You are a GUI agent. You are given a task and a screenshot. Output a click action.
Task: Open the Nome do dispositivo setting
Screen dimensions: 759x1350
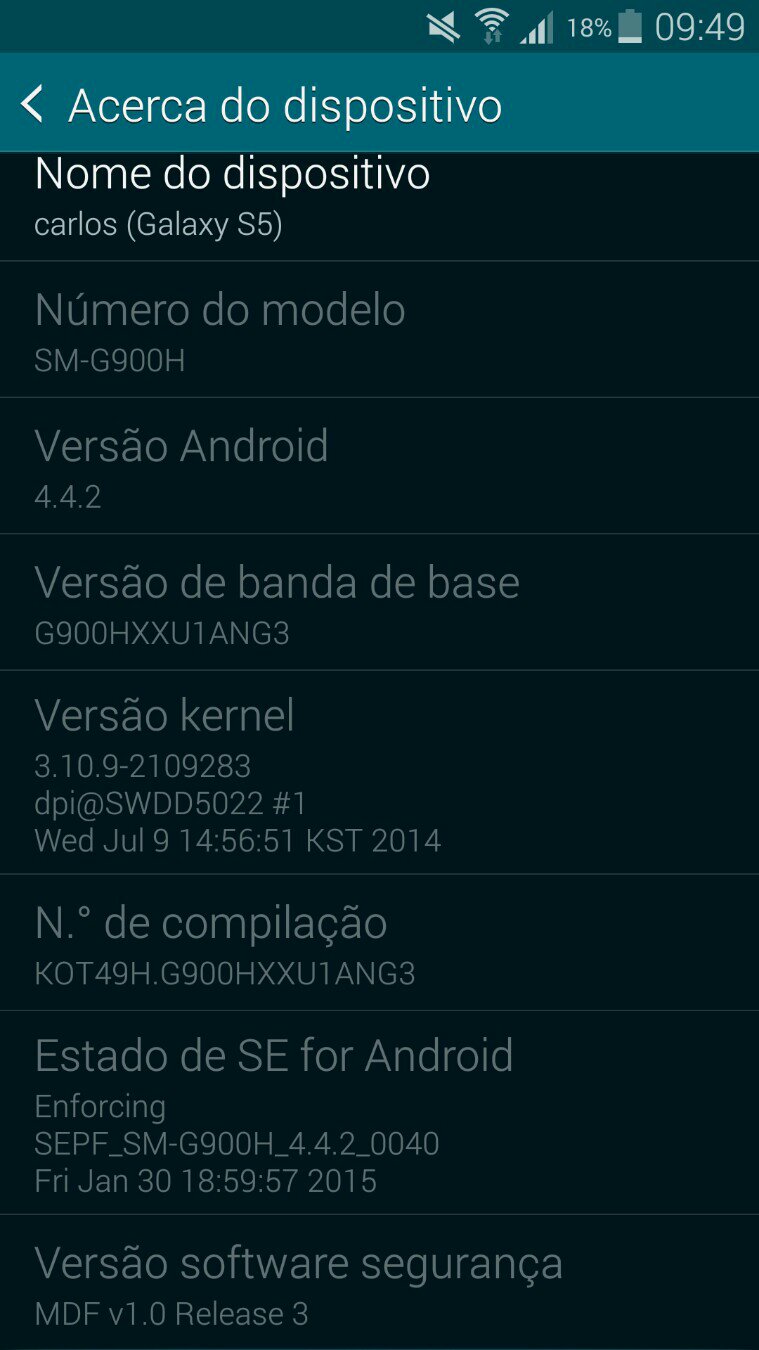pyautogui.click(x=379, y=206)
